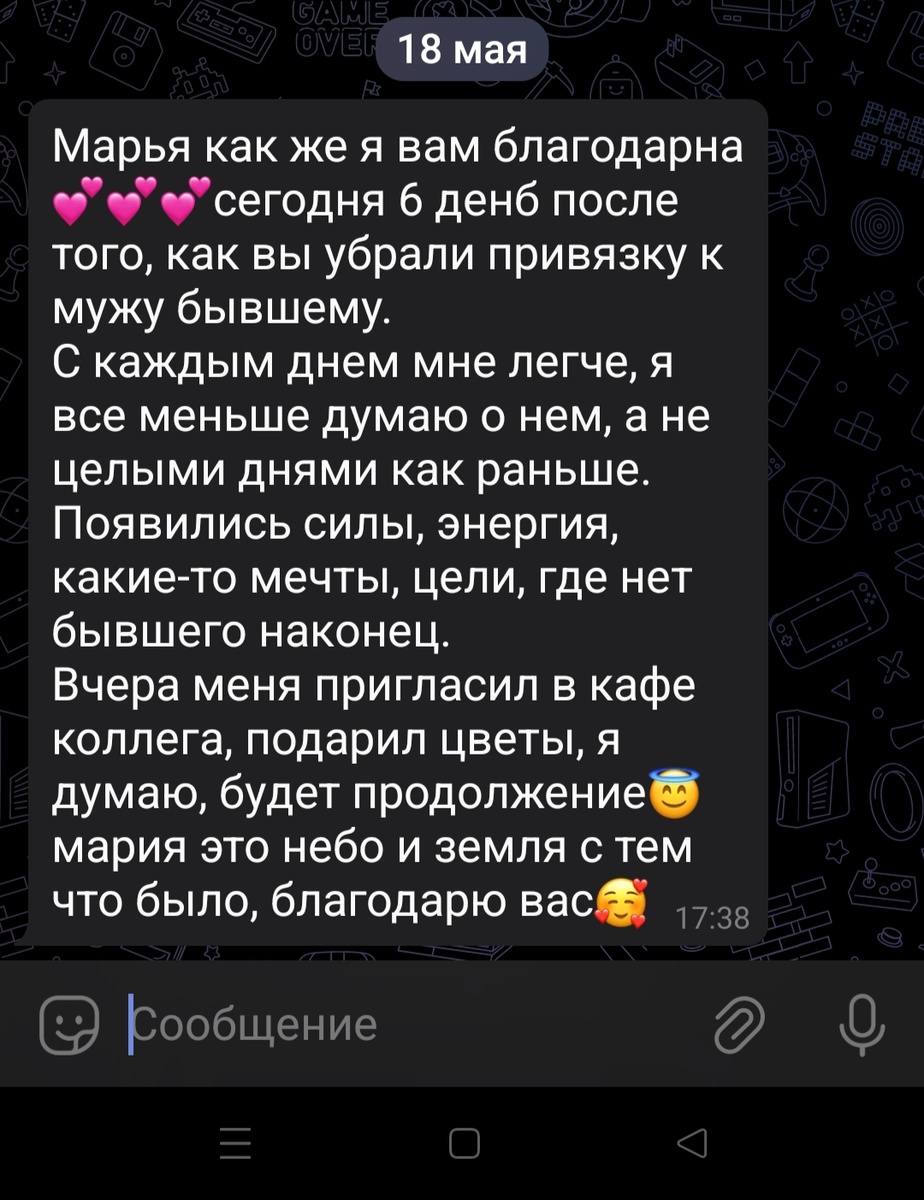Select the received message bubble
The height and width of the screenshot is (1200, 924).
tap(400, 520)
